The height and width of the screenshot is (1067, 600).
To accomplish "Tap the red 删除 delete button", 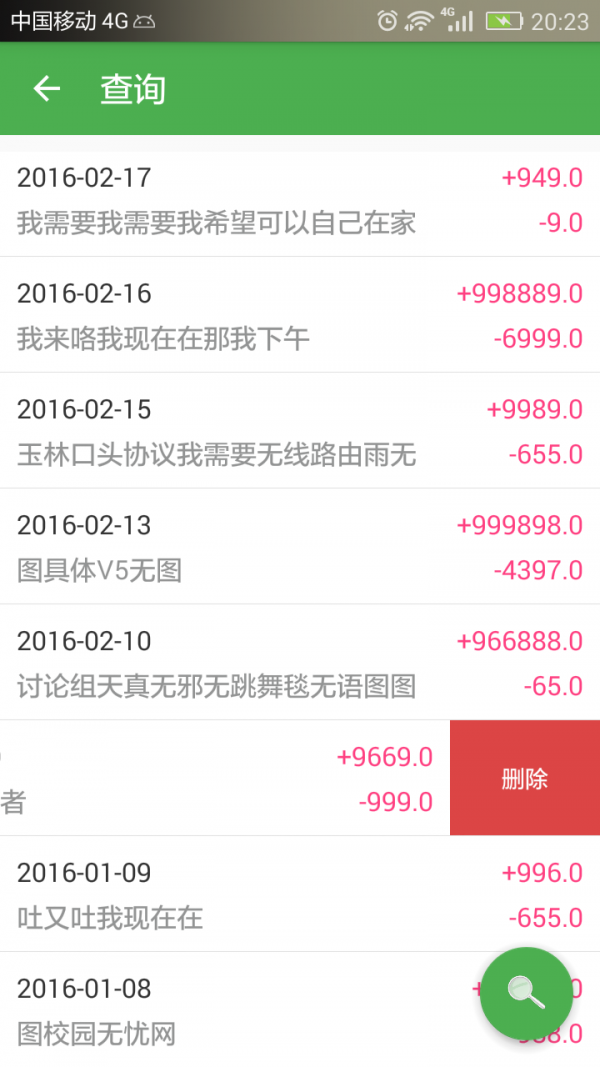I will click(524, 778).
